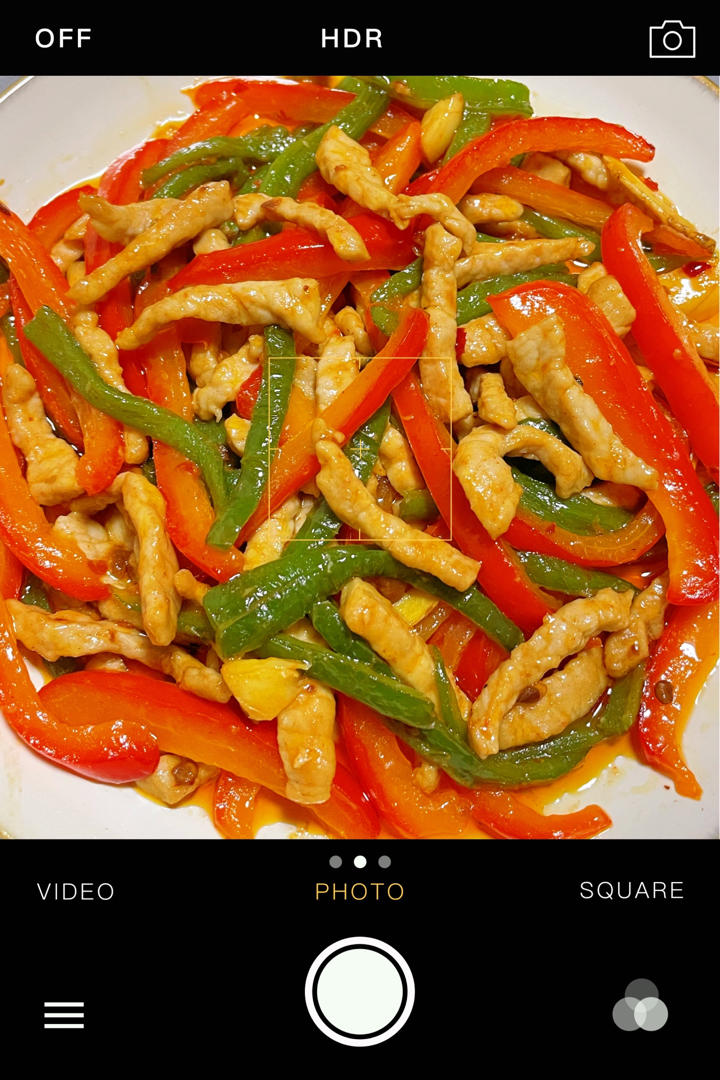Image resolution: width=720 pixels, height=1080 pixels.
Task: Take a photo with the shutter button
Action: (x=360, y=991)
